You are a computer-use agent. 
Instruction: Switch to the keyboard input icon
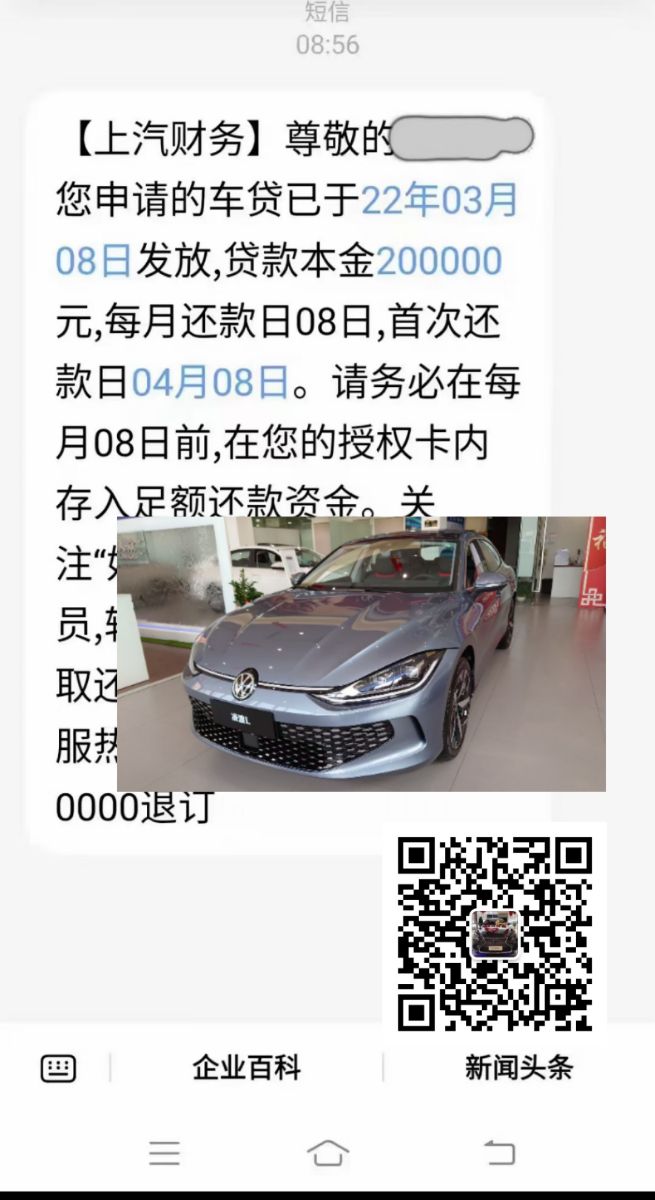(x=58, y=1068)
